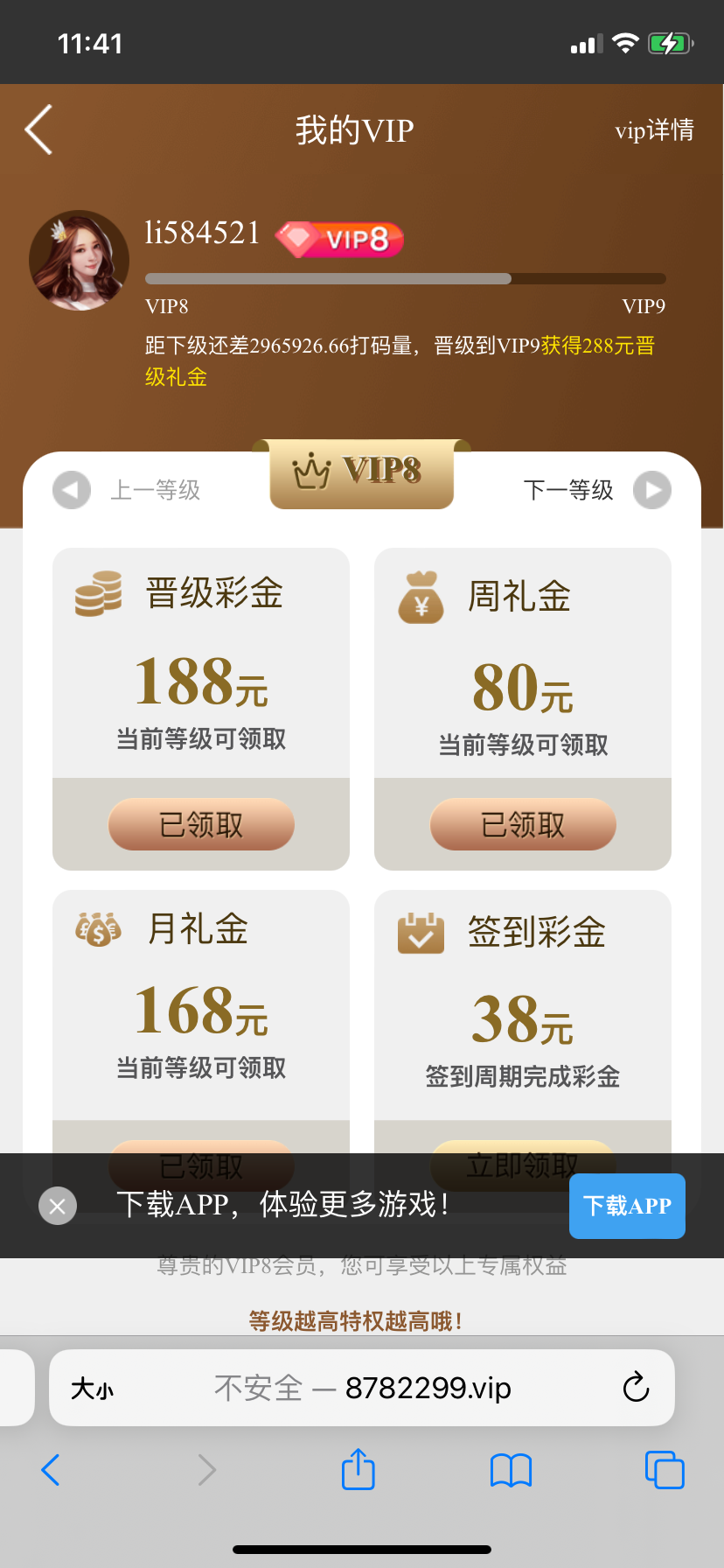Open vip详情 link
This screenshot has width=724, height=1568.
(654, 130)
